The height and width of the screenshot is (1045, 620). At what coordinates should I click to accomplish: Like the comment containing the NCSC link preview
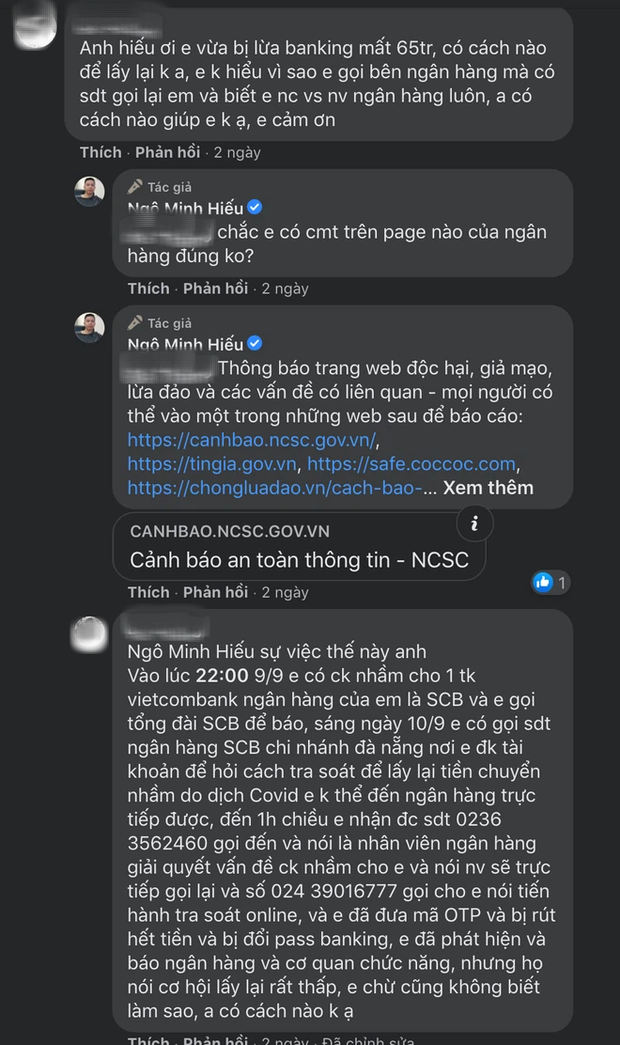[x=149, y=592]
